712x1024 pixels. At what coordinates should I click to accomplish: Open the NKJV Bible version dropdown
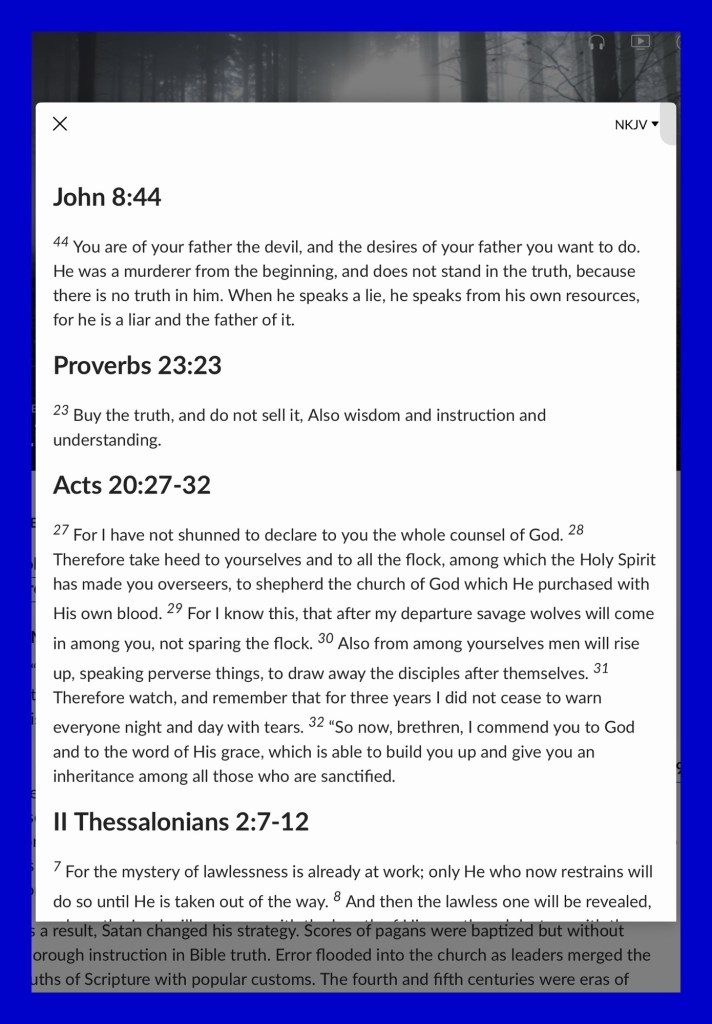[636, 125]
